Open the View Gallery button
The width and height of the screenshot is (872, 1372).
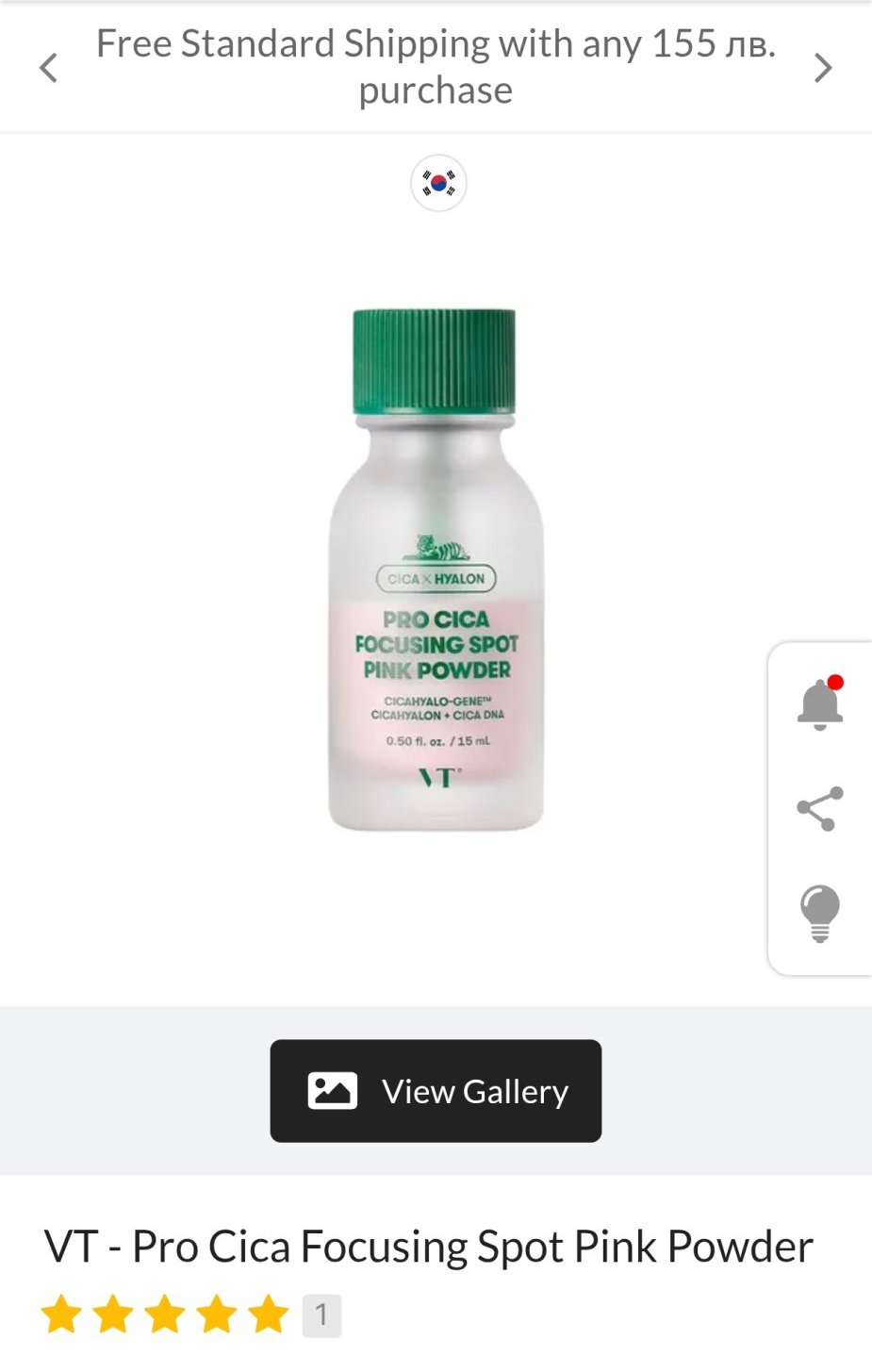(x=436, y=1091)
